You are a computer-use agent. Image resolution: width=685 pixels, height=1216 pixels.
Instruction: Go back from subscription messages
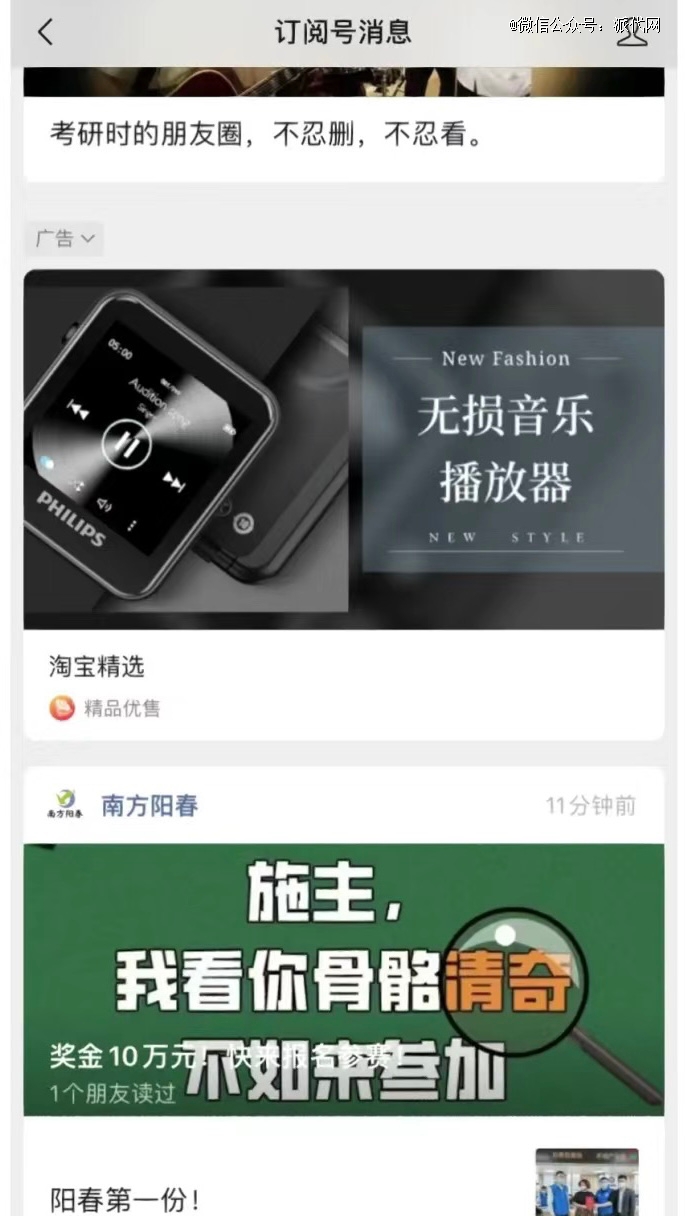tap(45, 32)
